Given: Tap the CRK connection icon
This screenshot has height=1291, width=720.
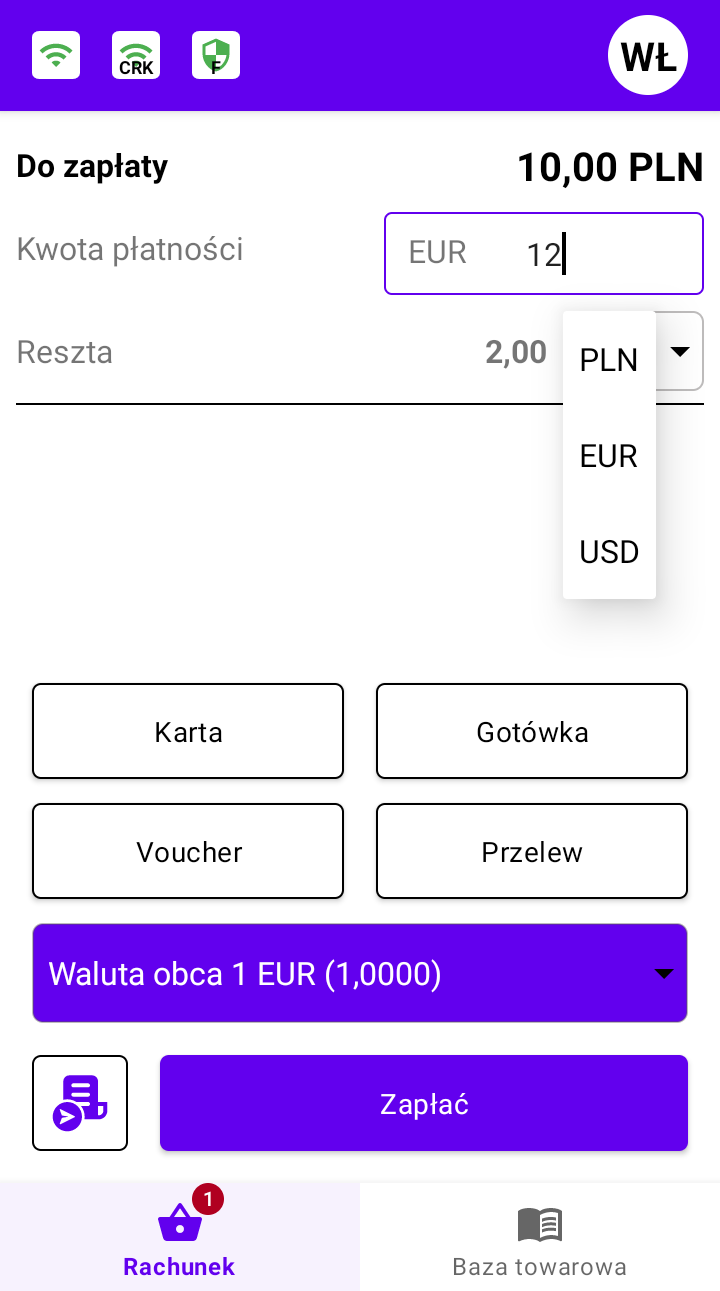Looking at the screenshot, I should click(x=136, y=55).
